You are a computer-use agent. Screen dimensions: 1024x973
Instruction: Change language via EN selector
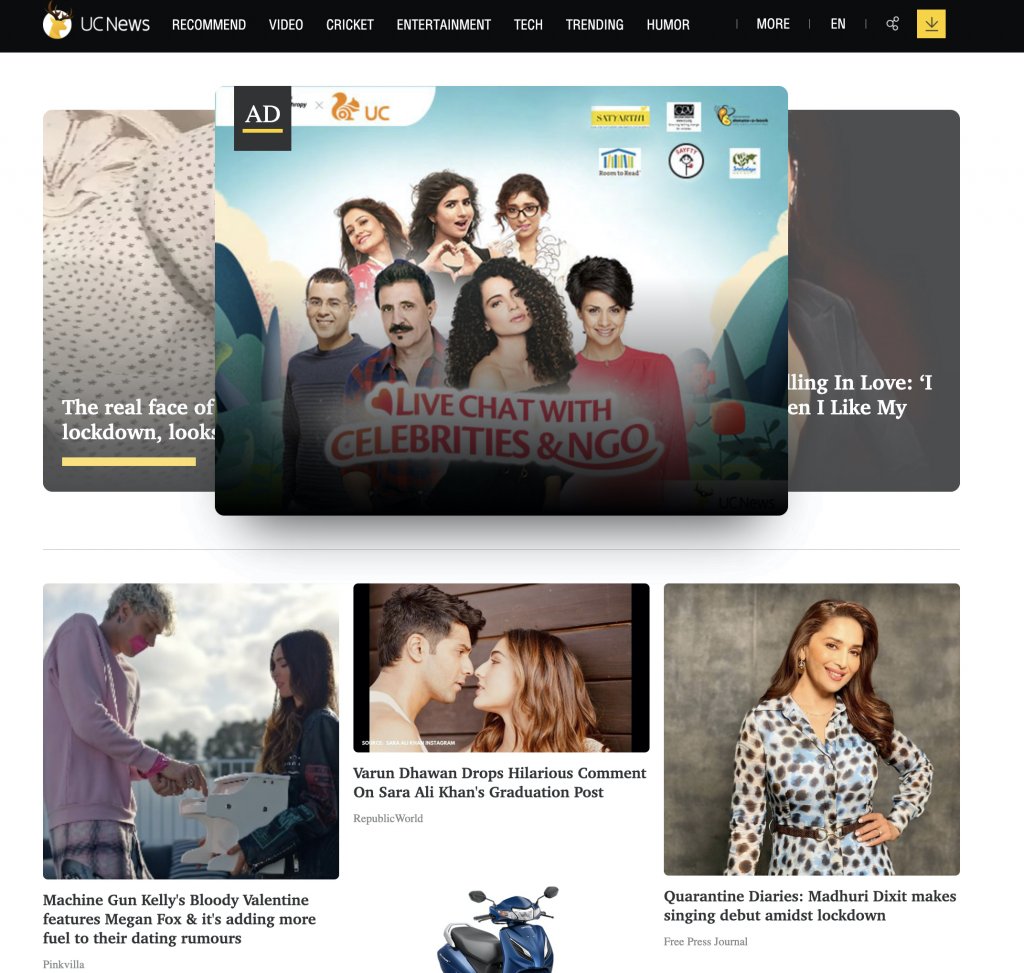(x=838, y=24)
